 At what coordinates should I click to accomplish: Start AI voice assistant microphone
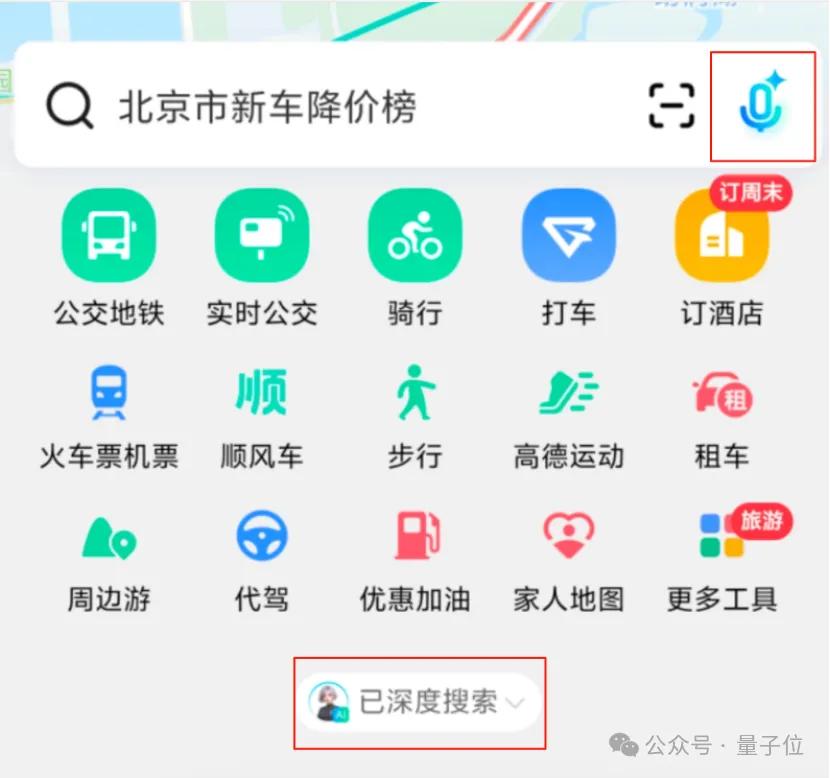pyautogui.click(x=762, y=106)
